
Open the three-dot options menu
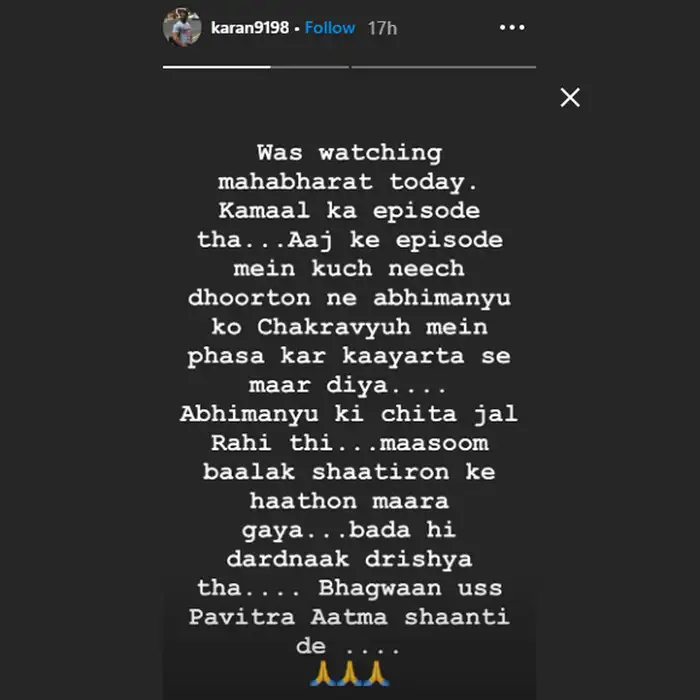(x=511, y=28)
